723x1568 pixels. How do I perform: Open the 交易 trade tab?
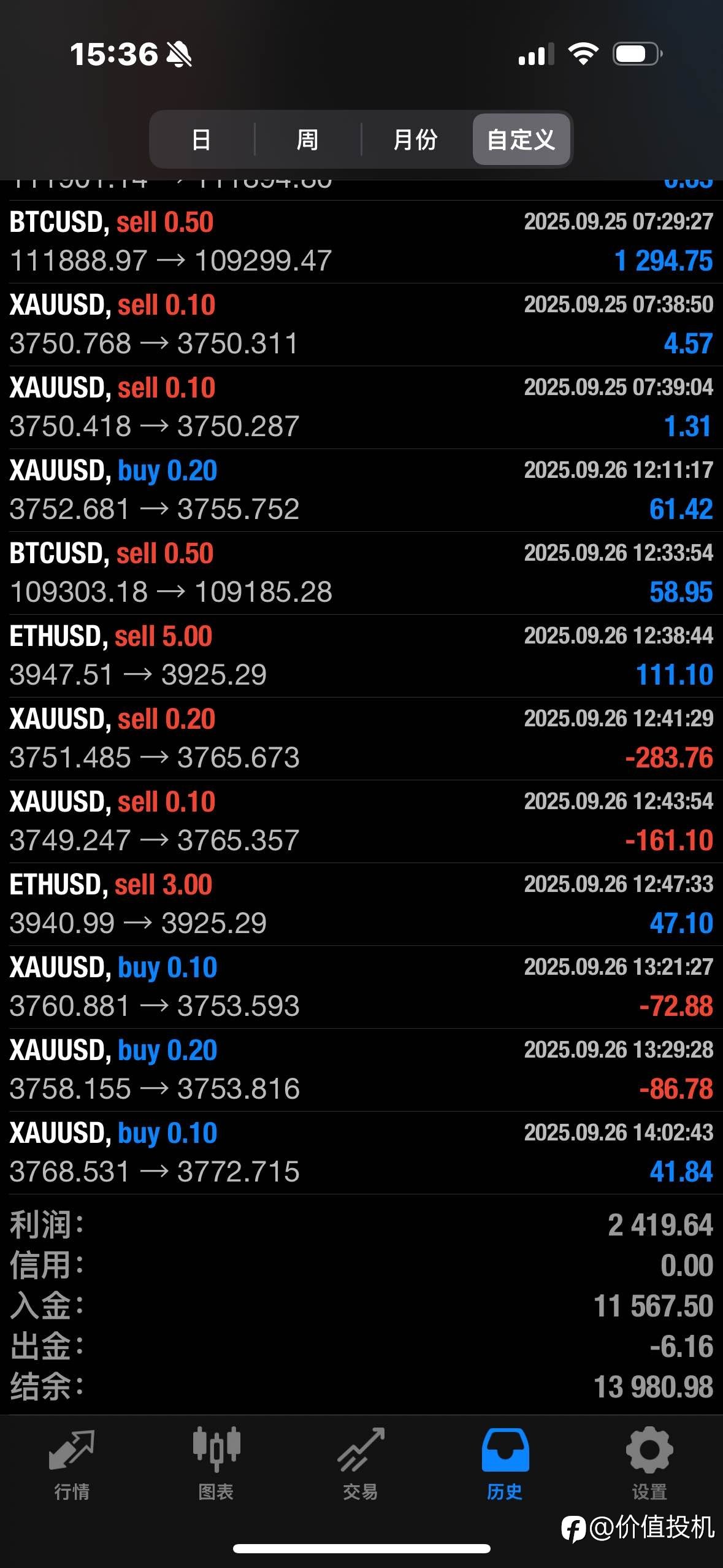coord(361,1464)
